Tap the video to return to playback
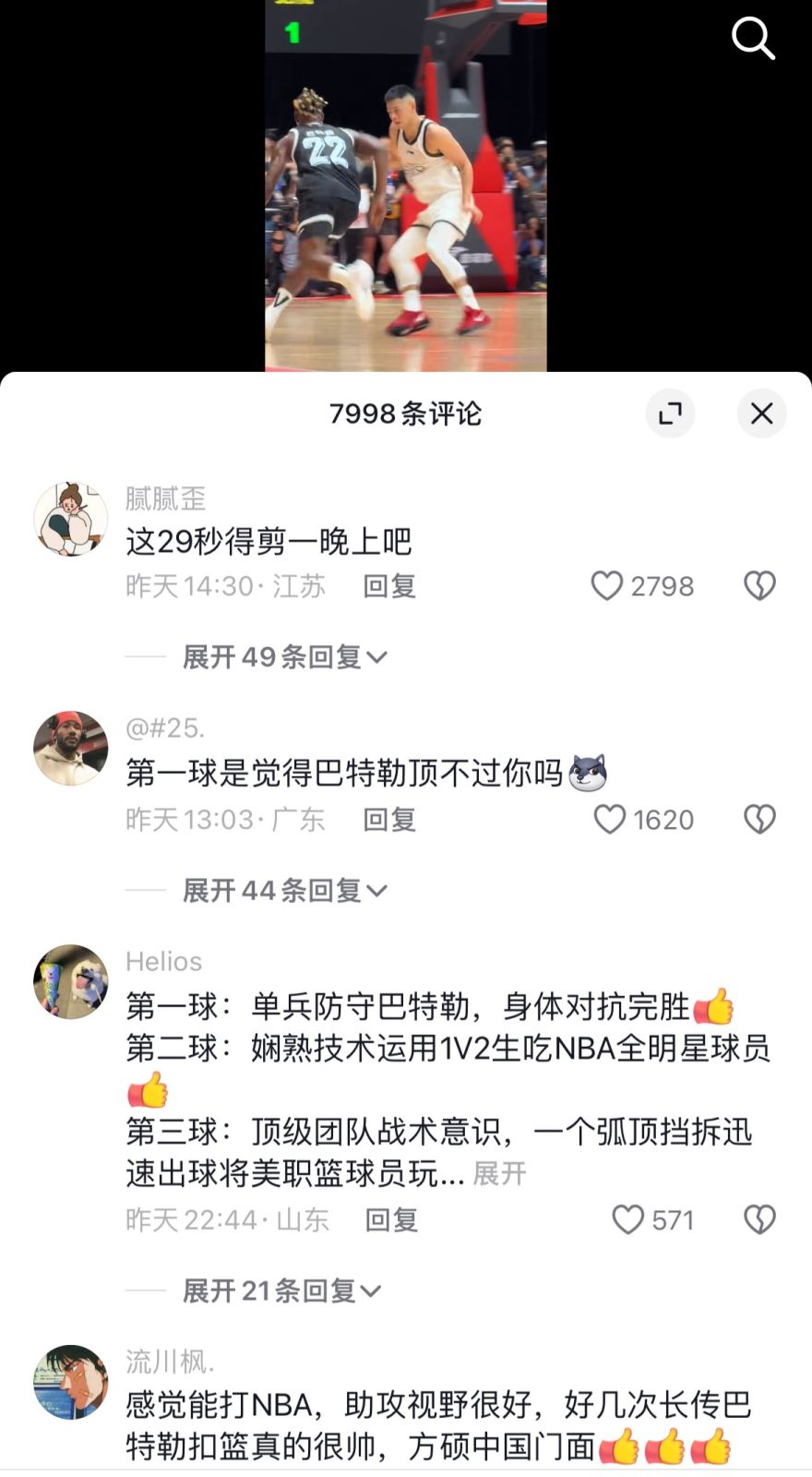 pyautogui.click(x=406, y=185)
